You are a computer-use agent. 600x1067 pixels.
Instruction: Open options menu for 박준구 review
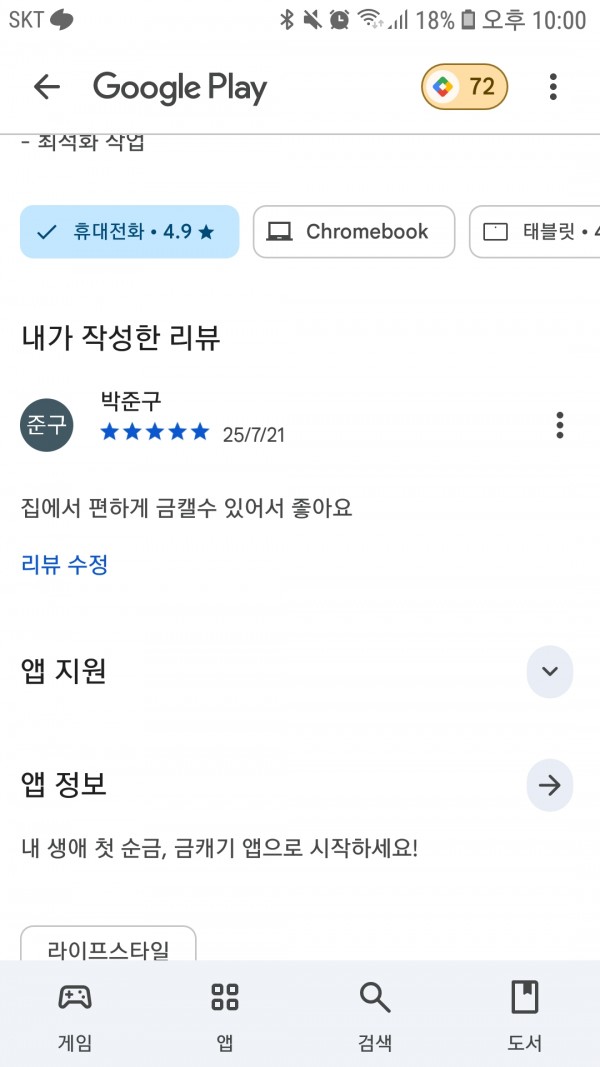pos(560,425)
